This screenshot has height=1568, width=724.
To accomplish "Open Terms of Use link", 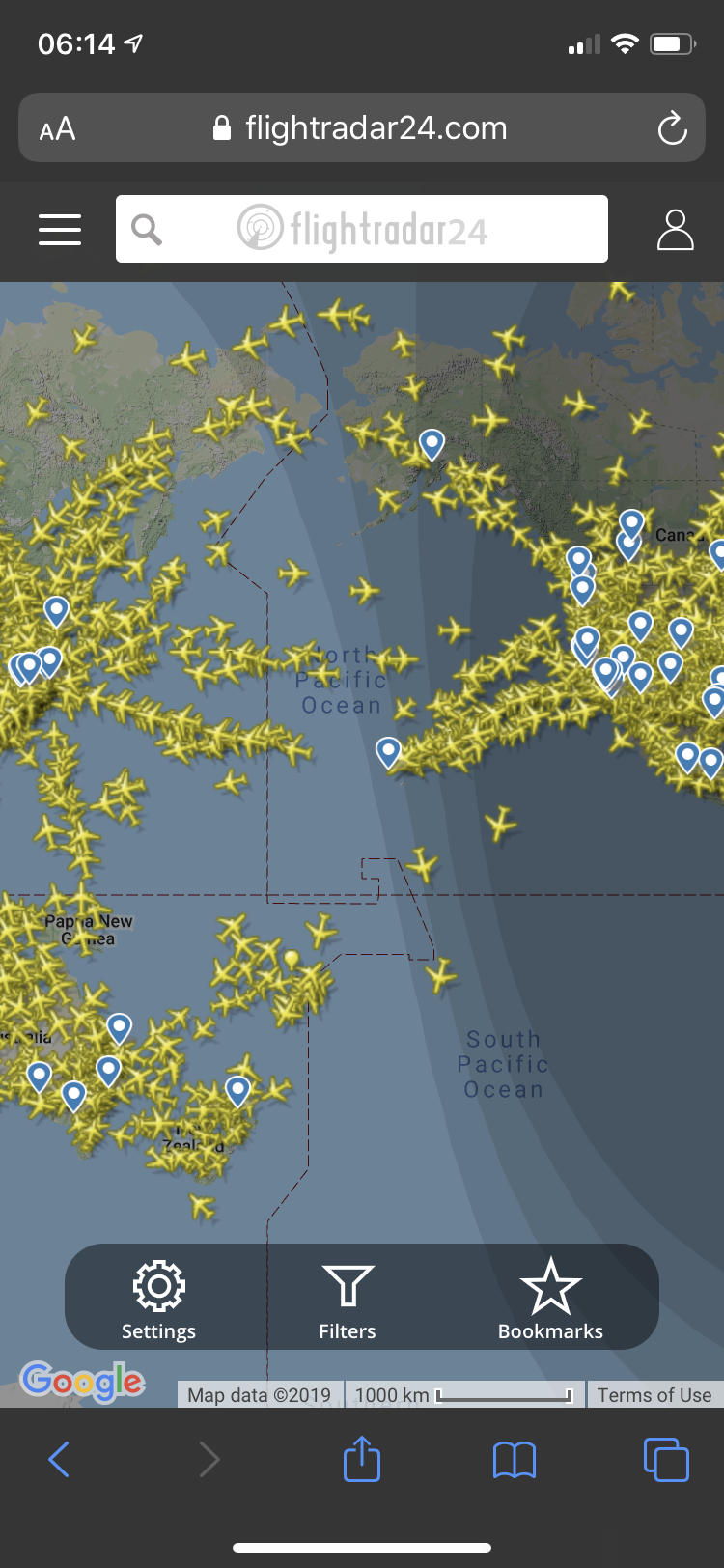I will click(x=654, y=1395).
